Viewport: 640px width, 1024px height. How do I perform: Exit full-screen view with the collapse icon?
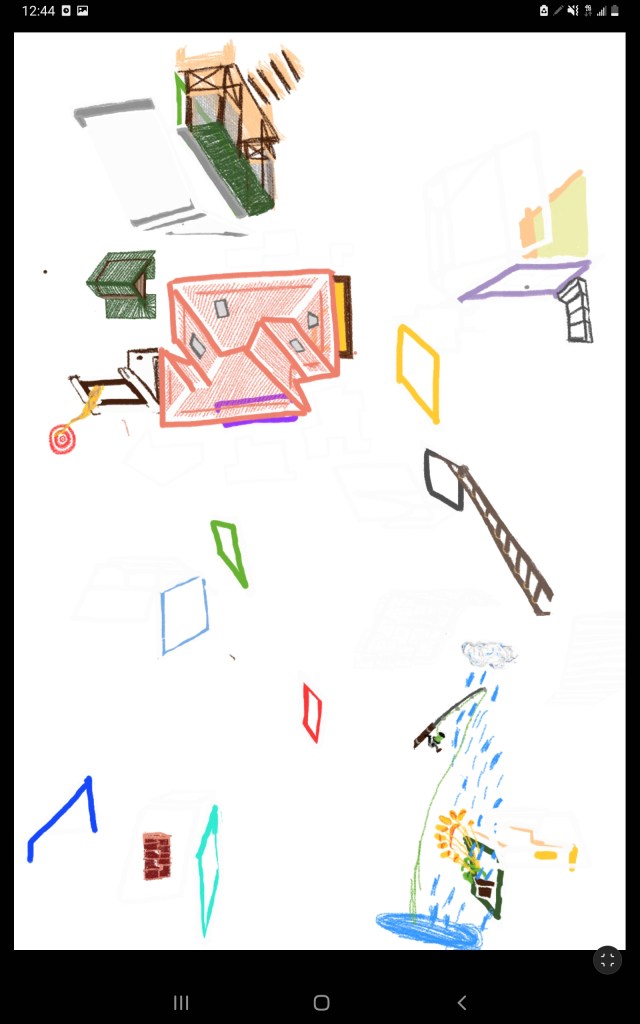607,960
